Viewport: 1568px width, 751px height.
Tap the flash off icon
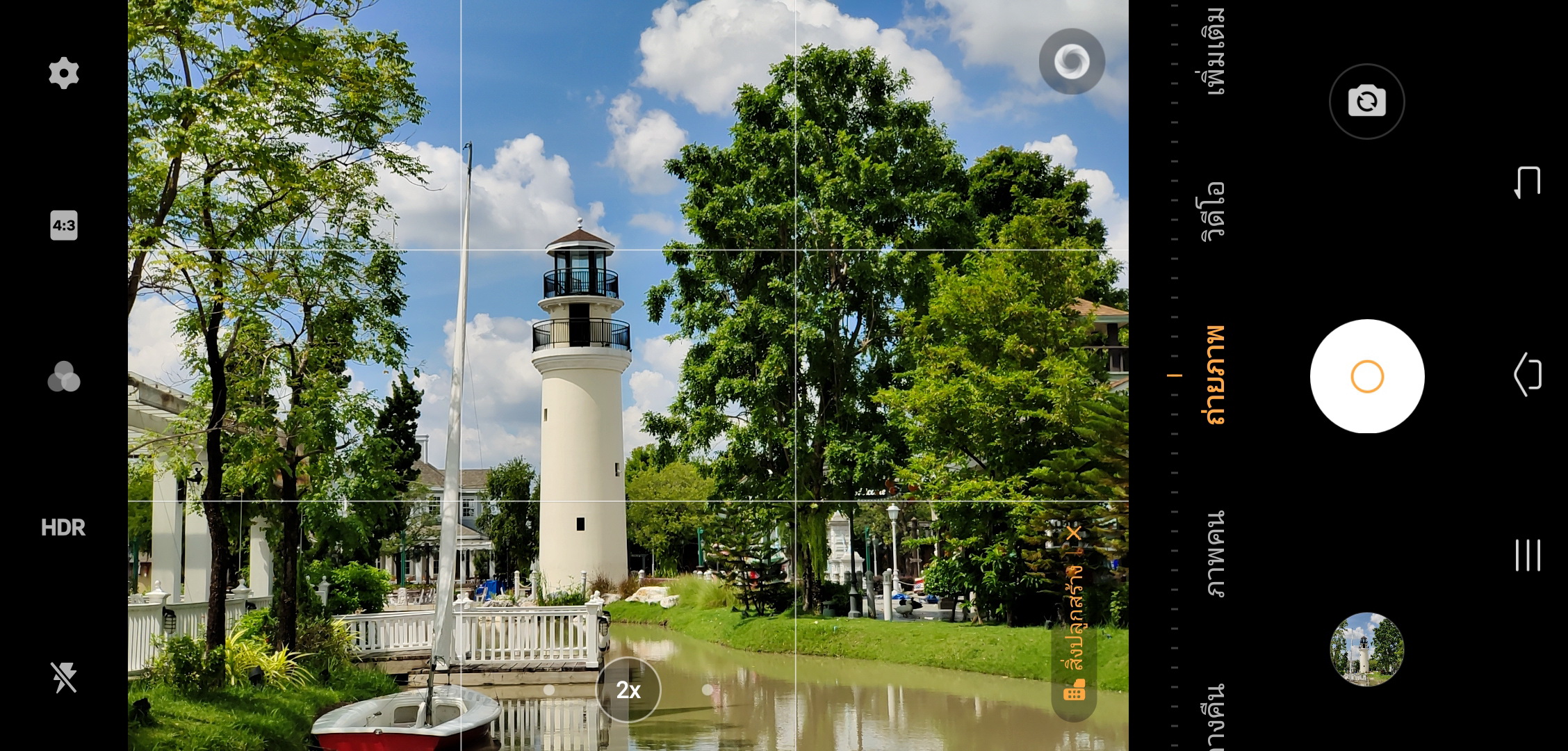coord(64,677)
